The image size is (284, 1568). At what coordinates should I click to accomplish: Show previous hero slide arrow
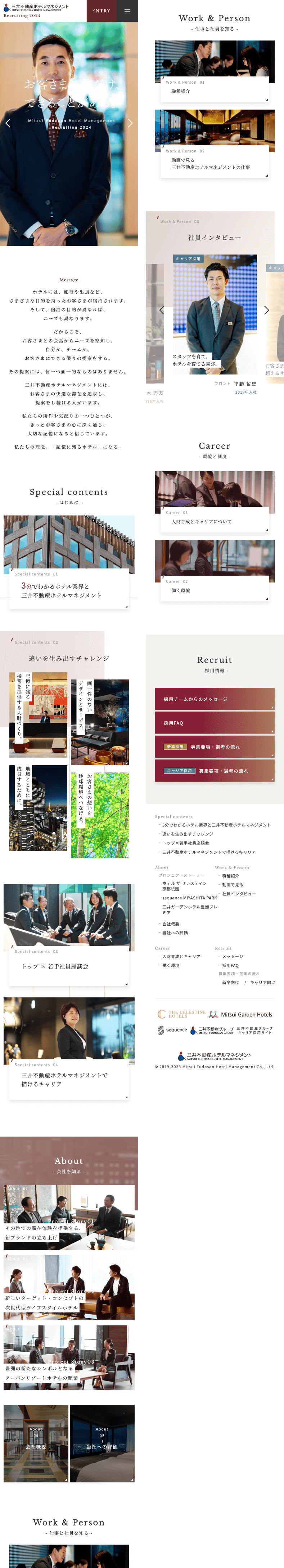coord(8,123)
